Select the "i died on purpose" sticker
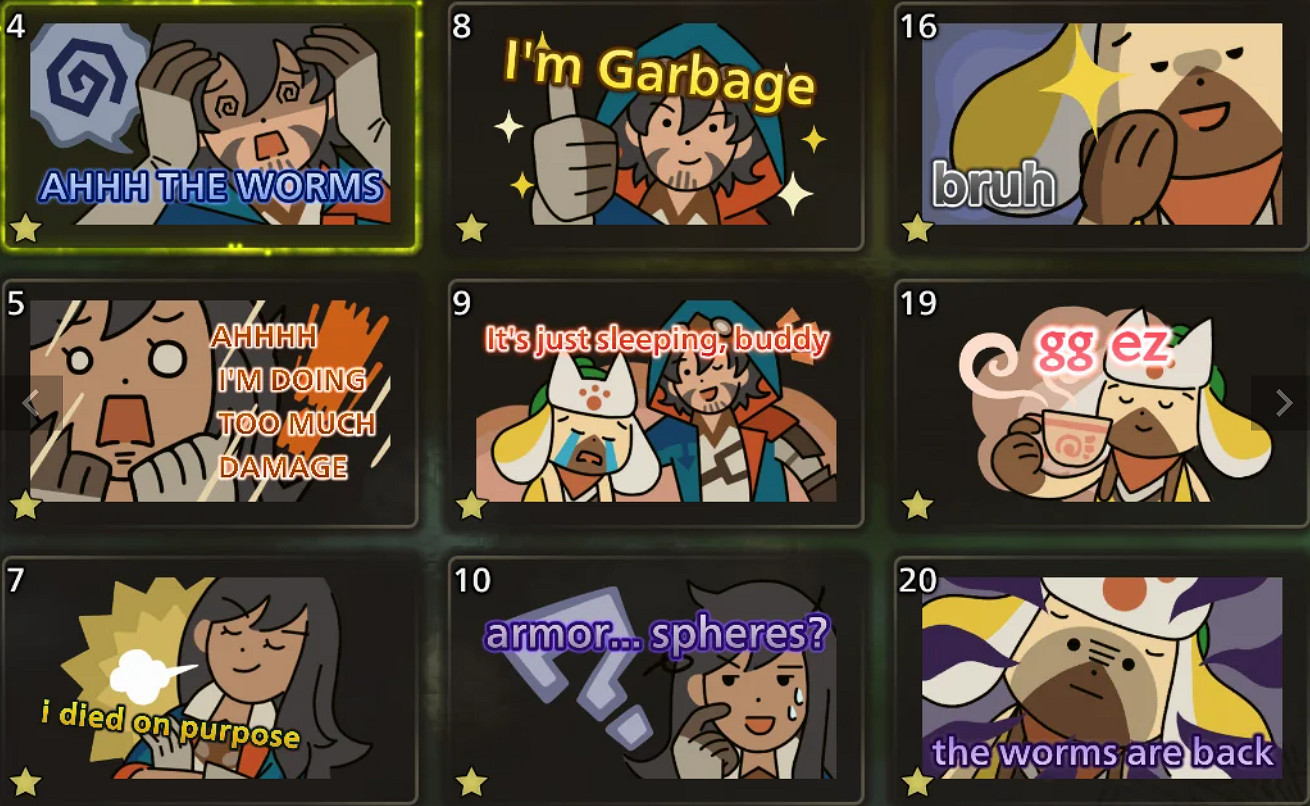The image size is (1310, 806). 210,678
